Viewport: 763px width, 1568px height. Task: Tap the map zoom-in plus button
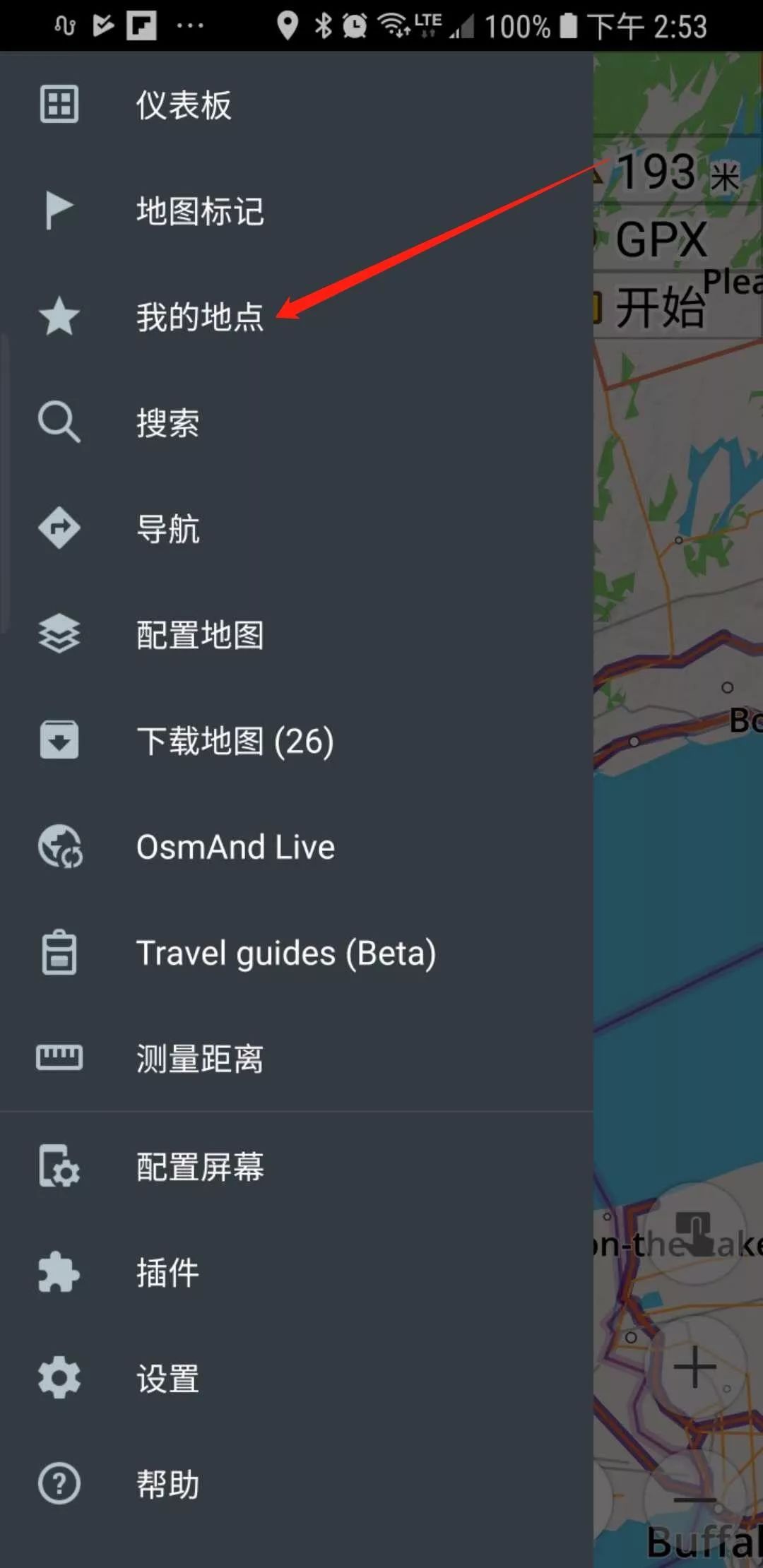(x=695, y=1367)
